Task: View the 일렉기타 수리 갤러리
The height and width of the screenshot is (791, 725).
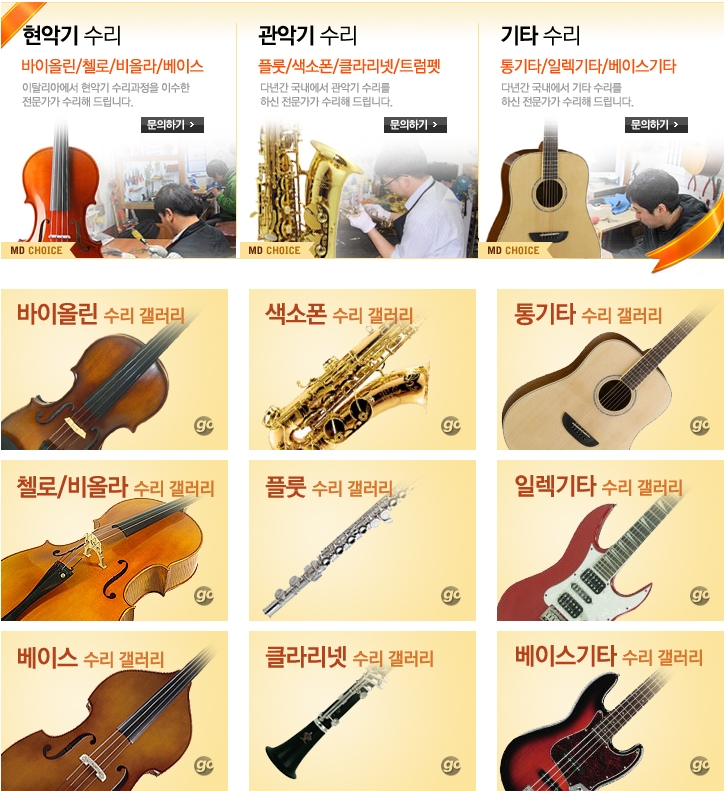Action: (x=610, y=541)
